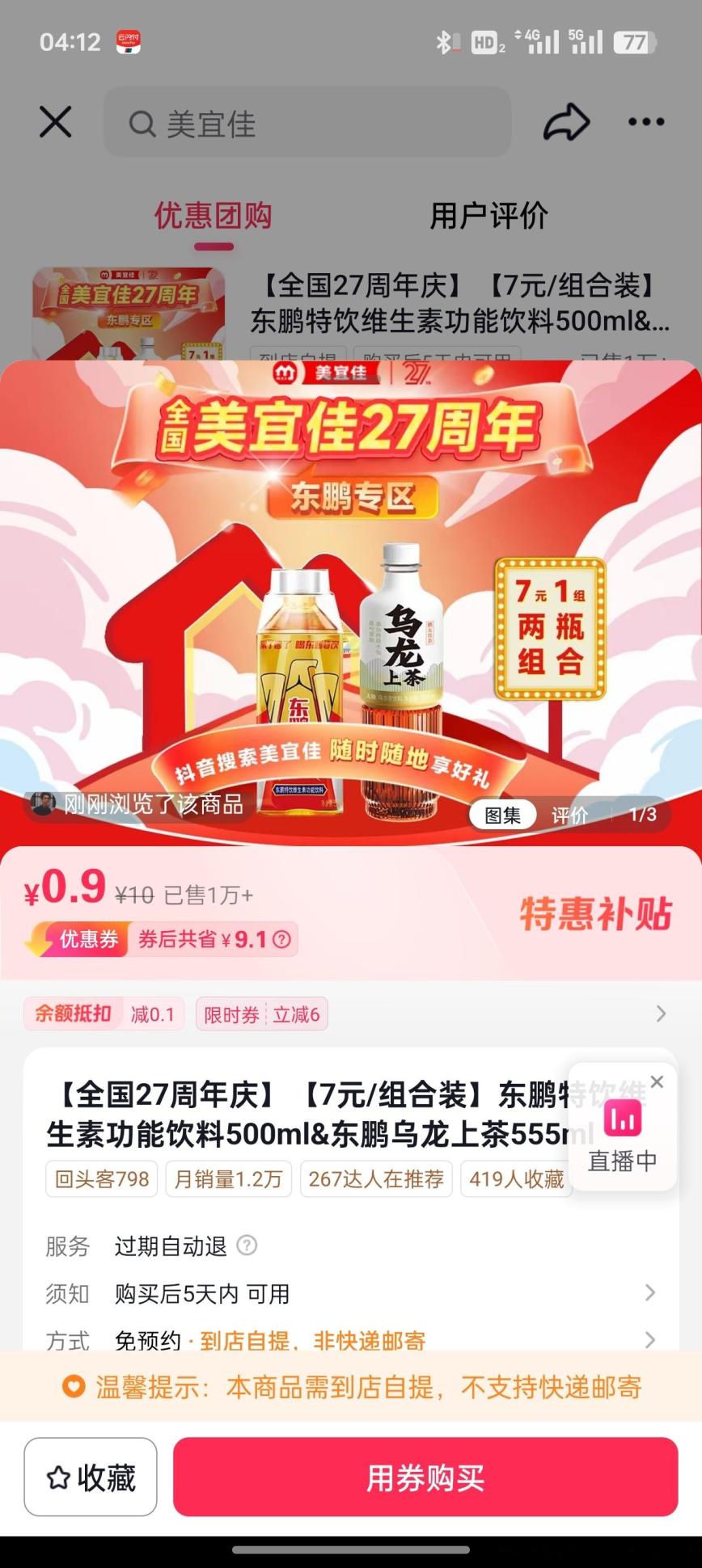This screenshot has height=1568, width=702.
Task: Expand the 余额抵扣 and 限时券 discounts row
Action: [x=660, y=1014]
